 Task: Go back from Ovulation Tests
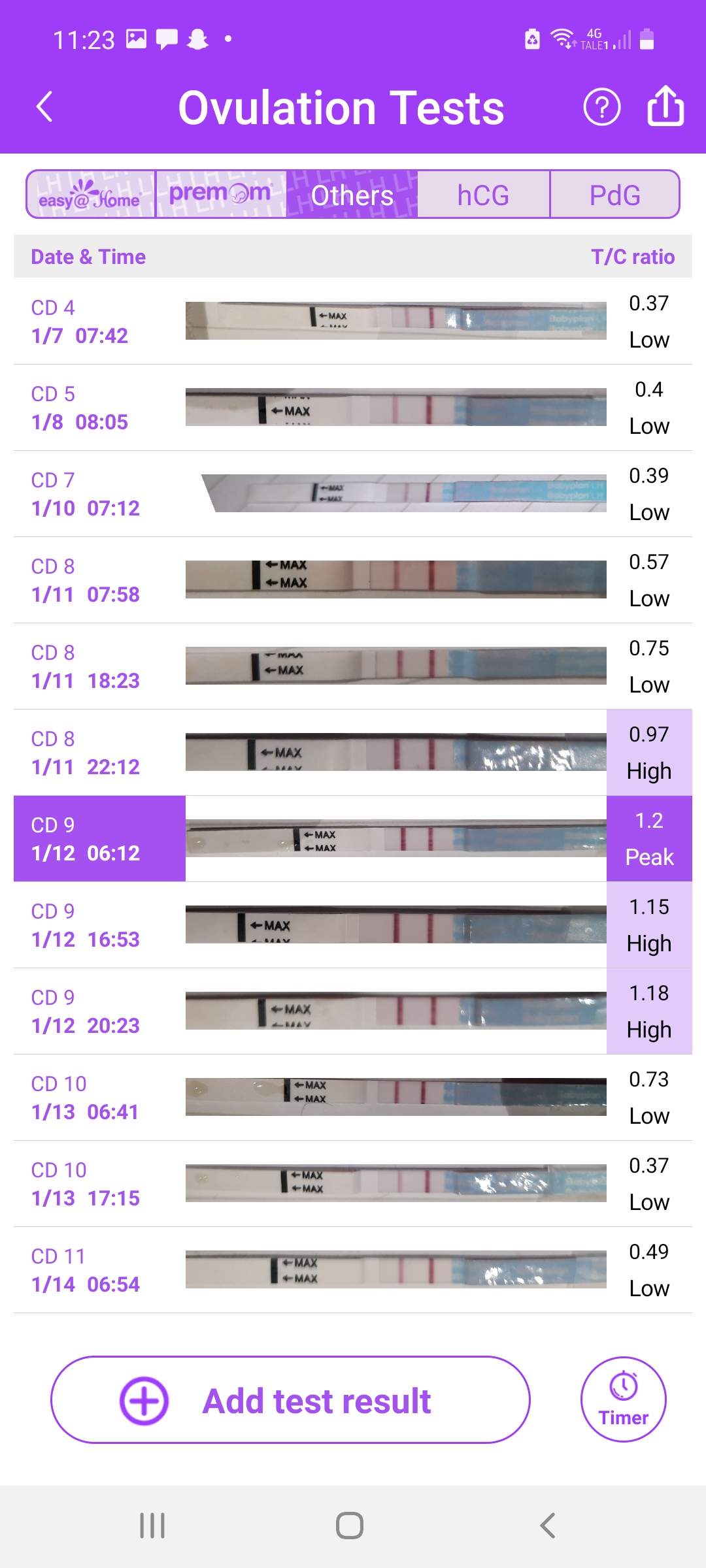click(44, 107)
